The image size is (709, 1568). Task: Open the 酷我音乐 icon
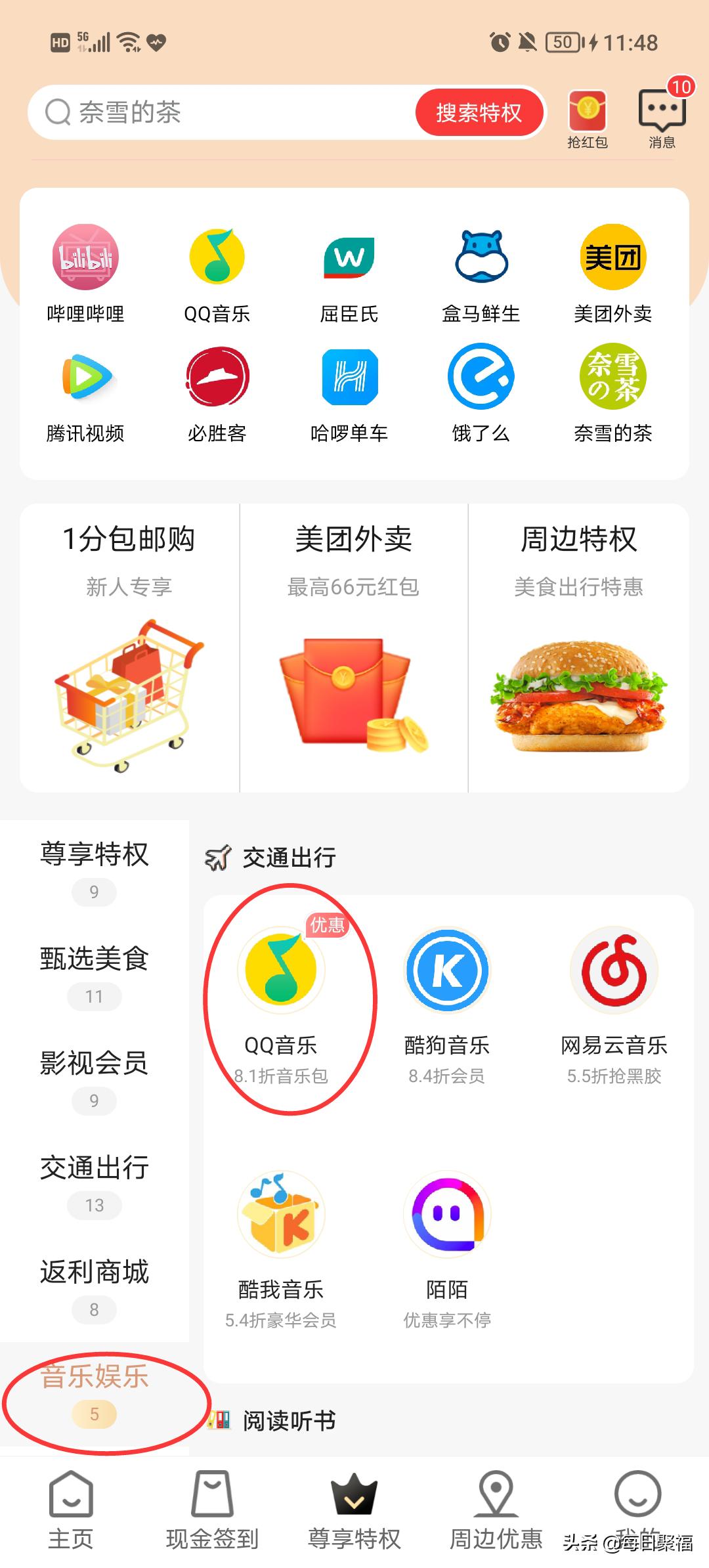pos(281,1215)
